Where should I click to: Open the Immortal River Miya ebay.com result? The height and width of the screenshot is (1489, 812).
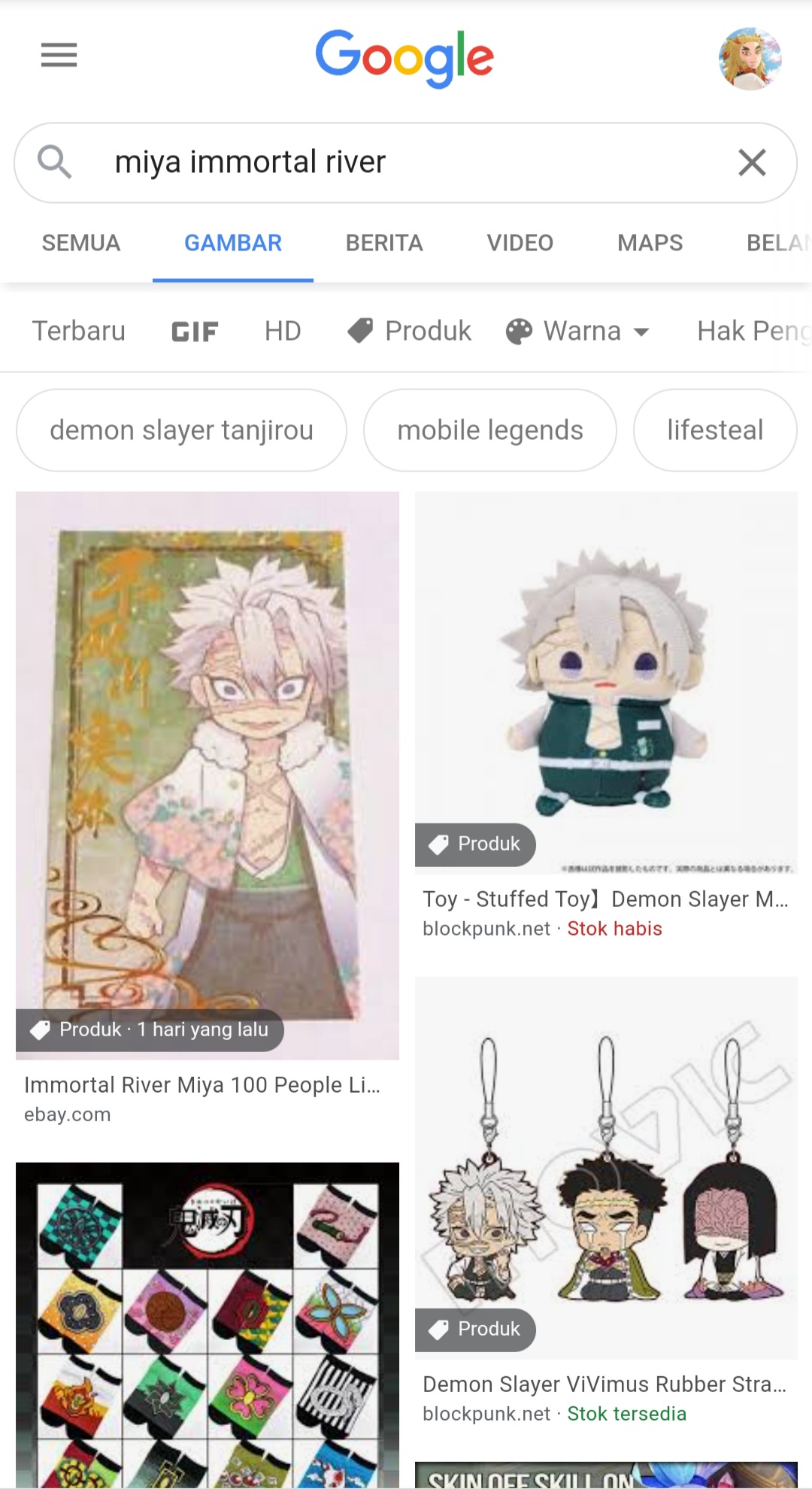pyautogui.click(x=208, y=775)
